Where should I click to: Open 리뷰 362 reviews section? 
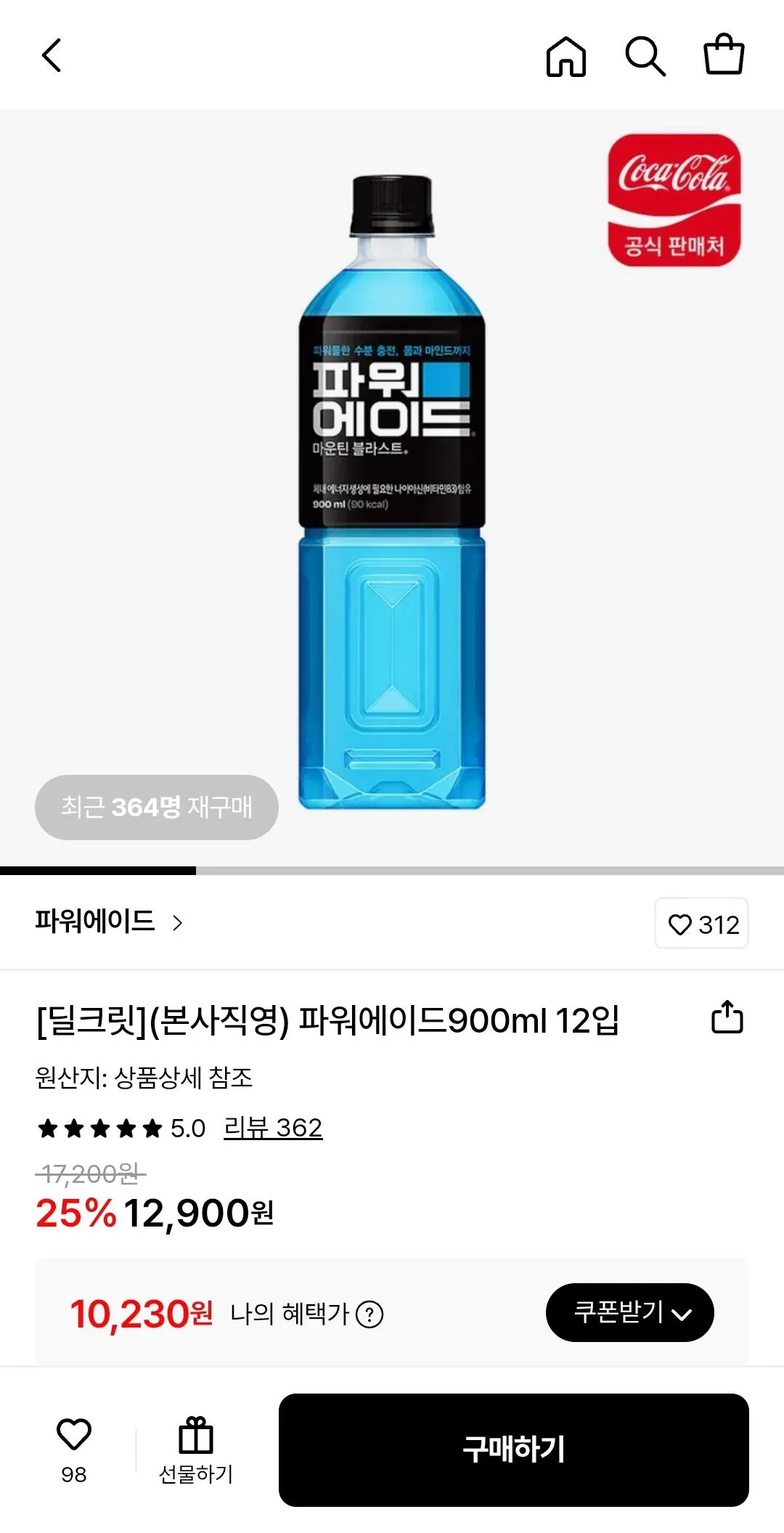[272, 1127]
